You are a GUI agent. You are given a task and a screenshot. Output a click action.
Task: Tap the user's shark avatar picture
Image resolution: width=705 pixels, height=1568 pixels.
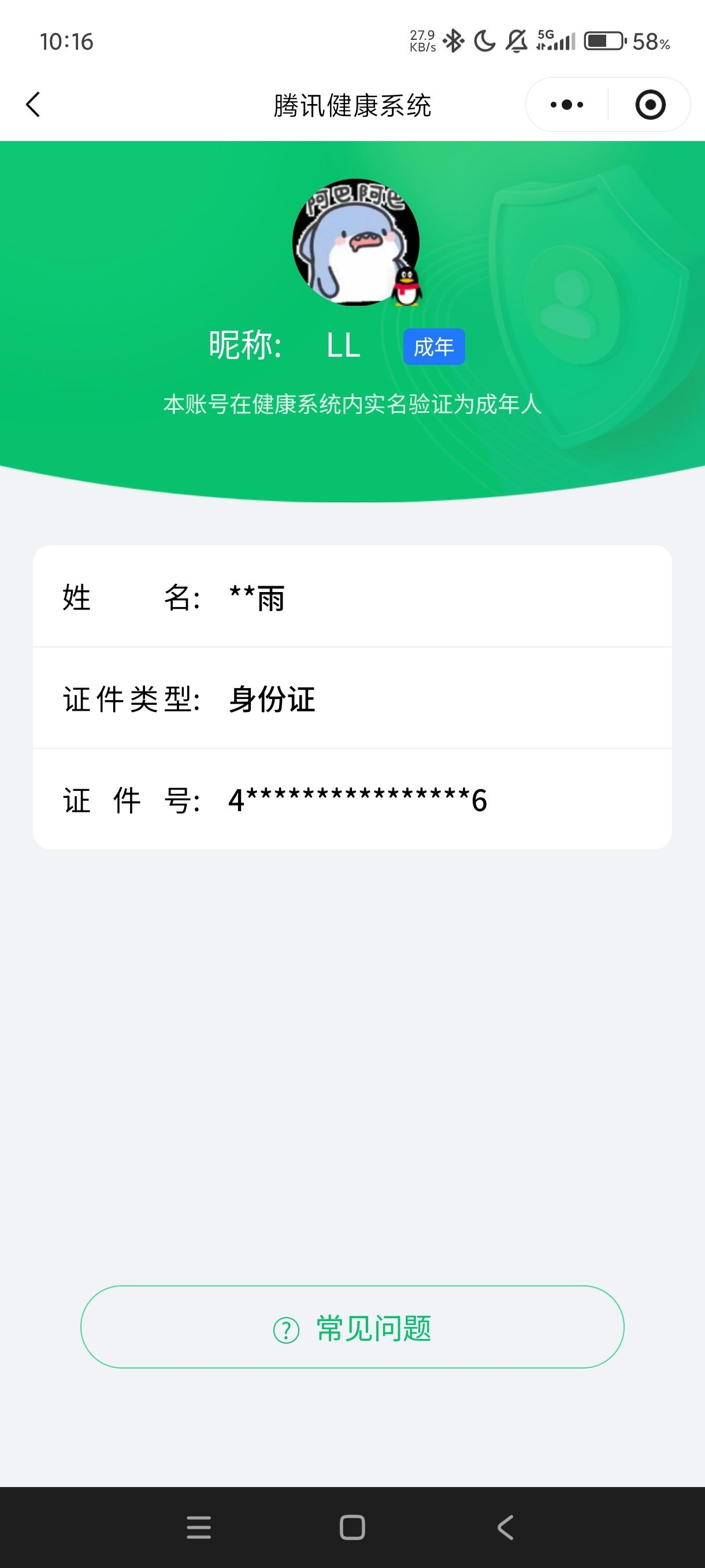pyautogui.click(x=356, y=242)
